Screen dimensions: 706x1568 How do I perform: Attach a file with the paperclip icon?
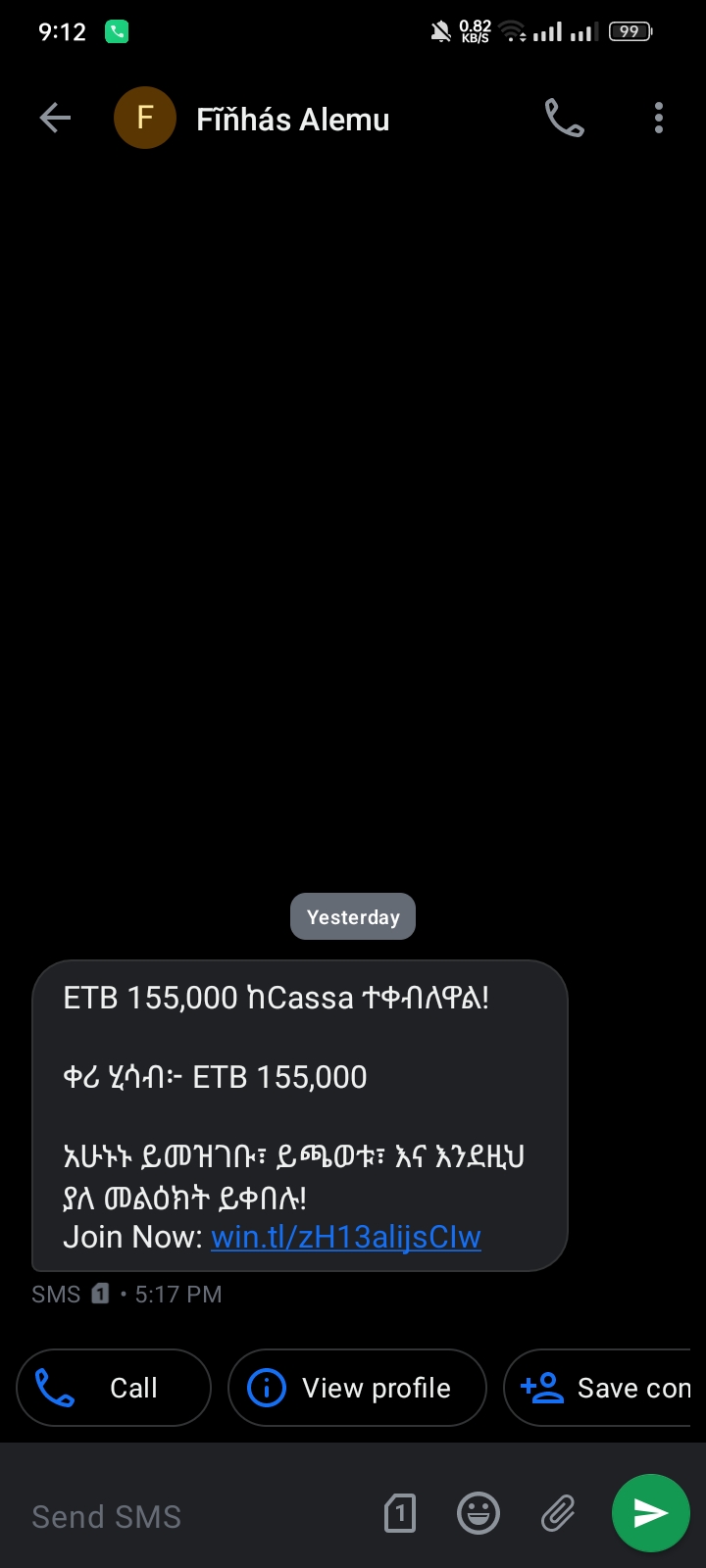tap(558, 1514)
